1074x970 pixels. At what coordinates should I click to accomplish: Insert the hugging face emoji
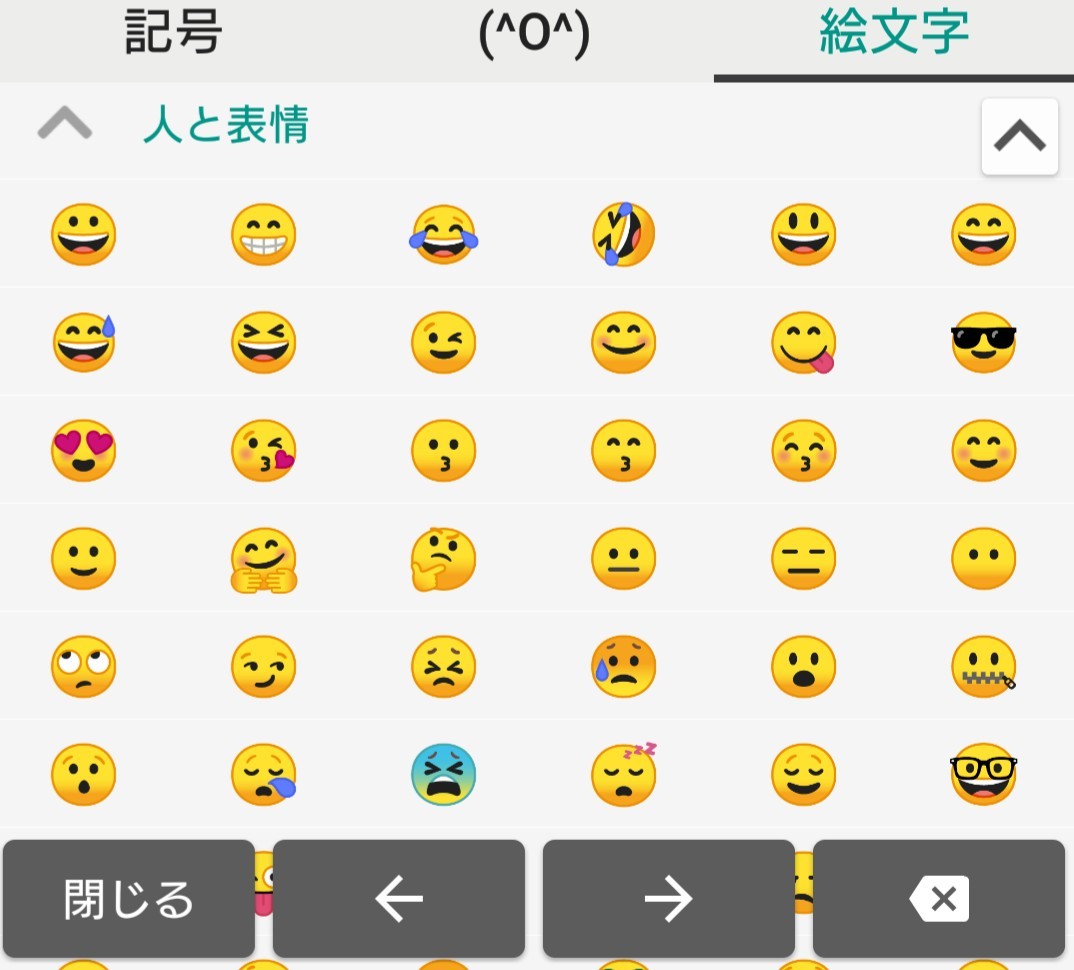[264, 560]
